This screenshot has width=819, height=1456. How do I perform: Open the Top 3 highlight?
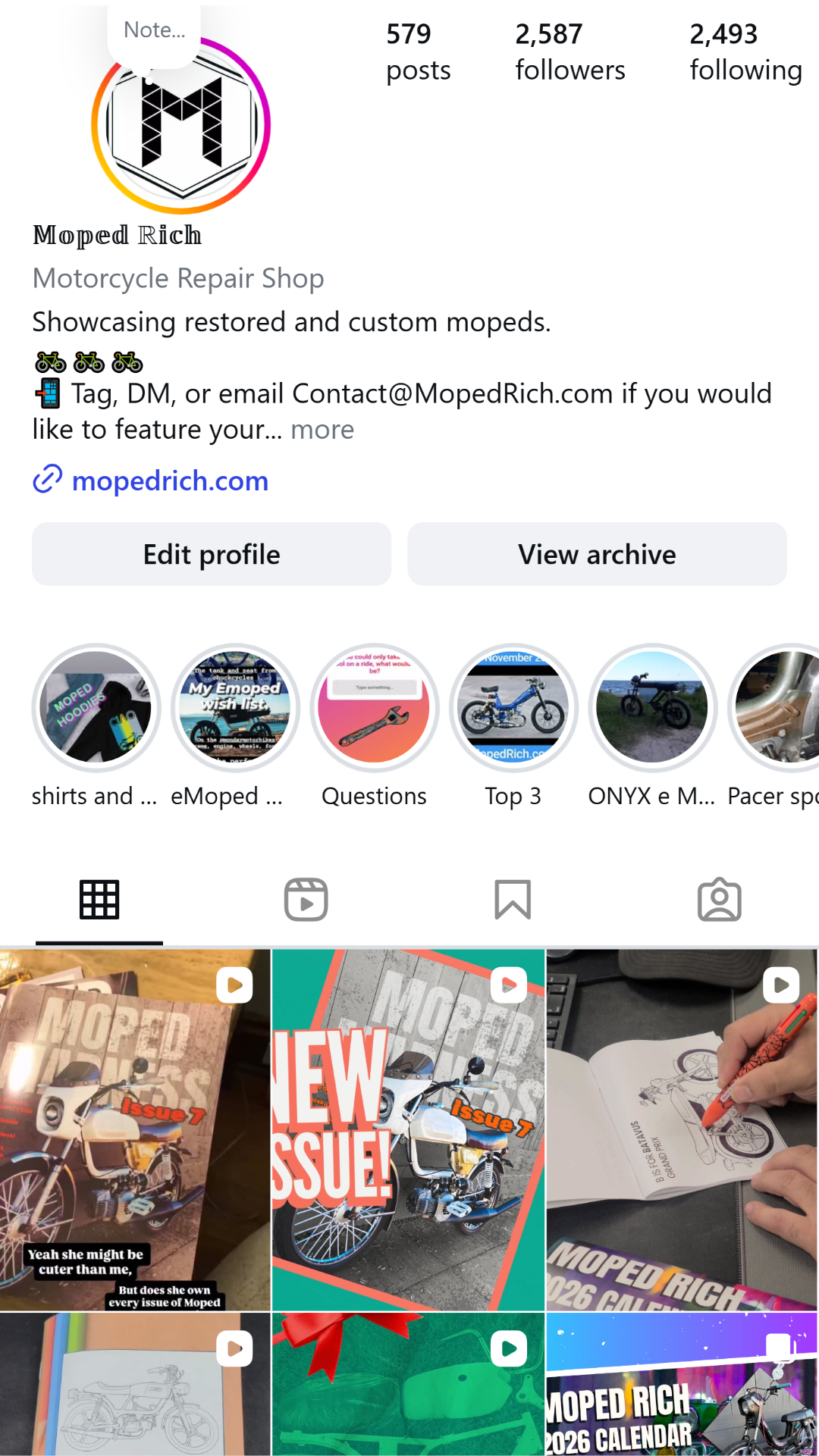pyautogui.click(x=513, y=707)
